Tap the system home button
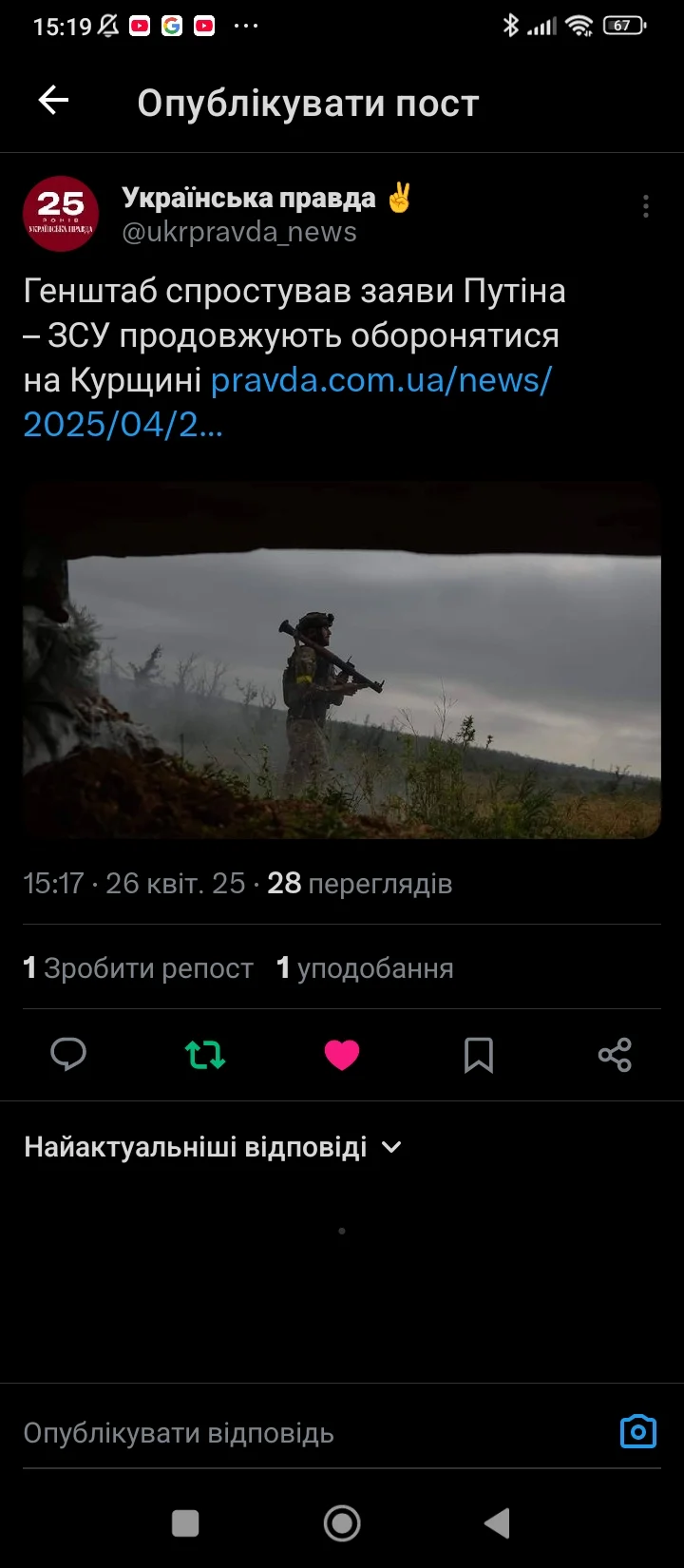 [x=342, y=1523]
